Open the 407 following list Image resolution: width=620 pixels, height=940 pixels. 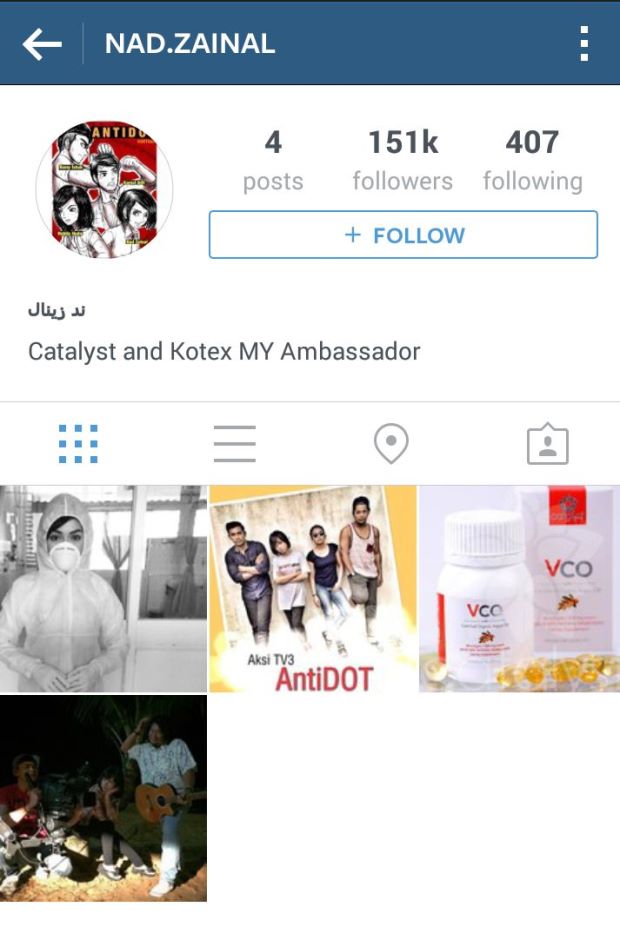[532, 160]
